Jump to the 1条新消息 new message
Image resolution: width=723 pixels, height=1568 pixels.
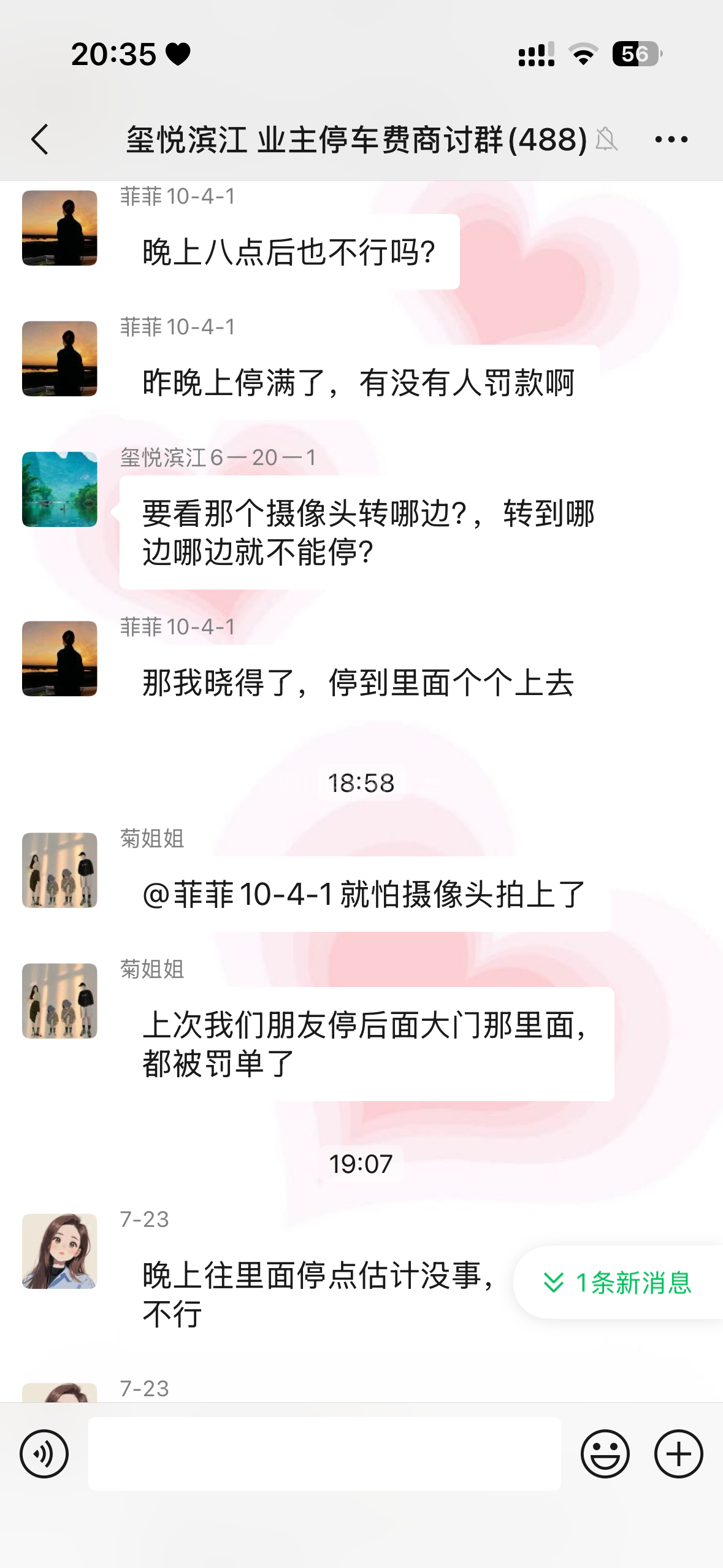click(x=619, y=1283)
